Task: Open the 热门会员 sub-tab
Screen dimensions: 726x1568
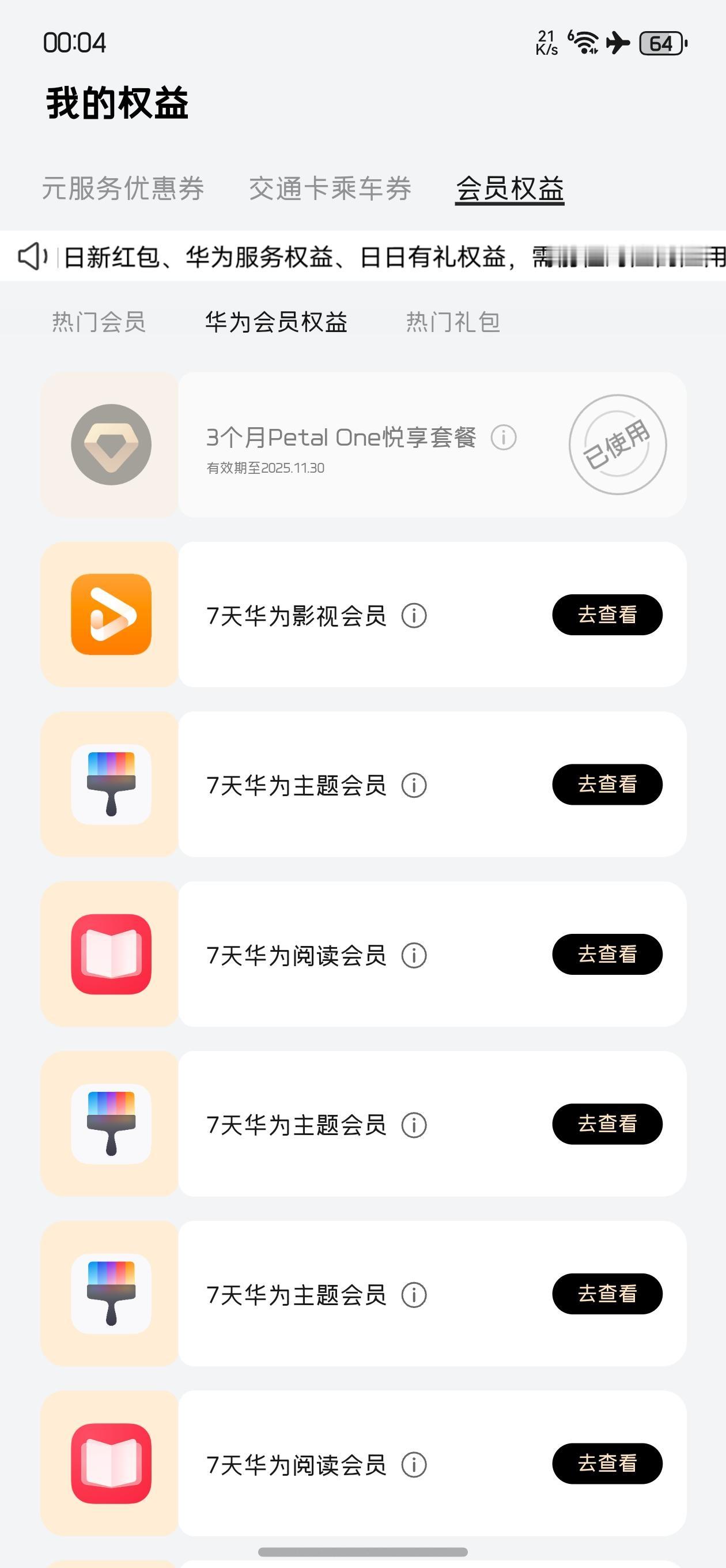Action: (99, 322)
